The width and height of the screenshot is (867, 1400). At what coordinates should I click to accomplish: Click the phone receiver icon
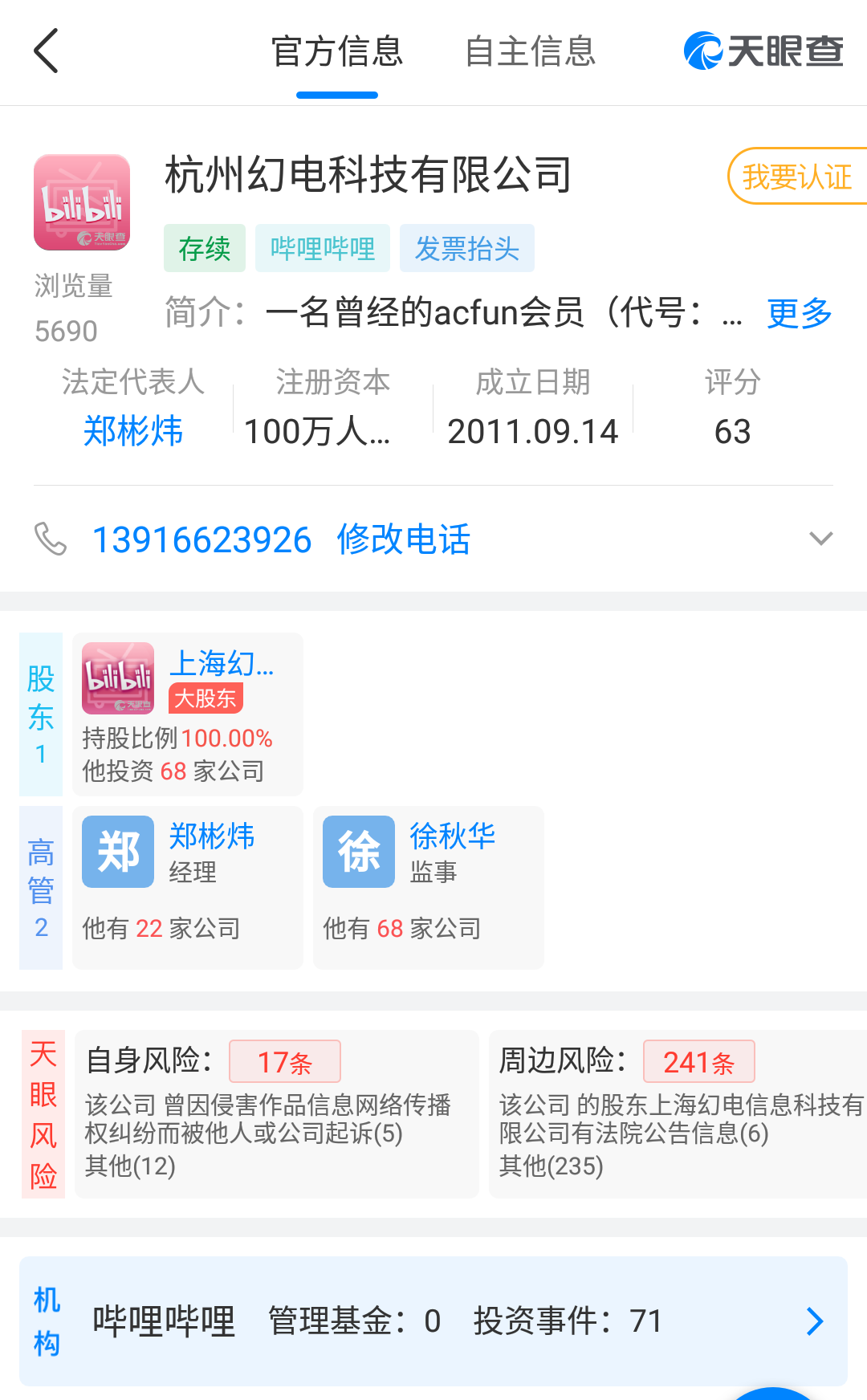tap(51, 539)
